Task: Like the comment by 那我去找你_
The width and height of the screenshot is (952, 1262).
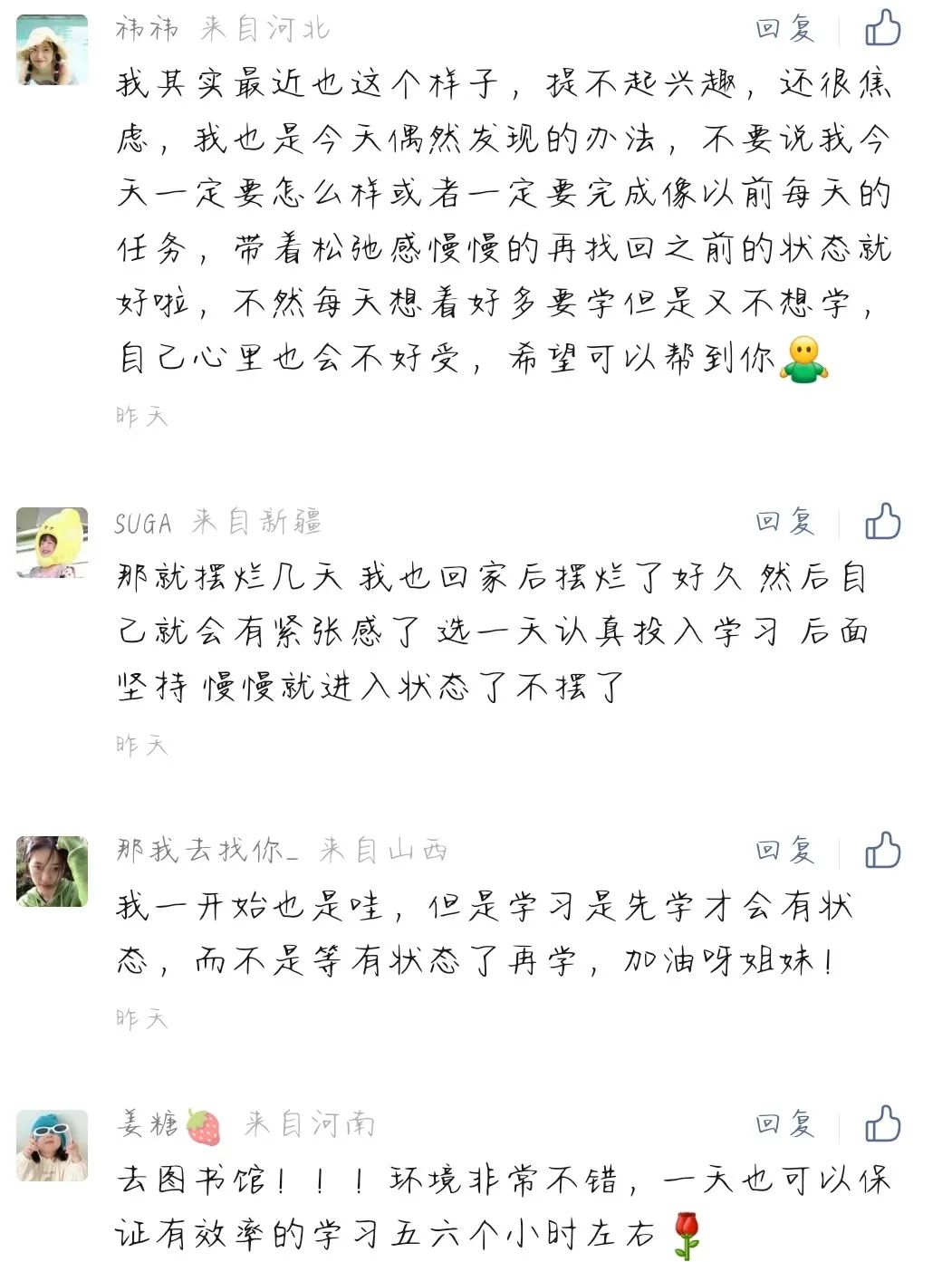Action: pyautogui.click(x=882, y=851)
